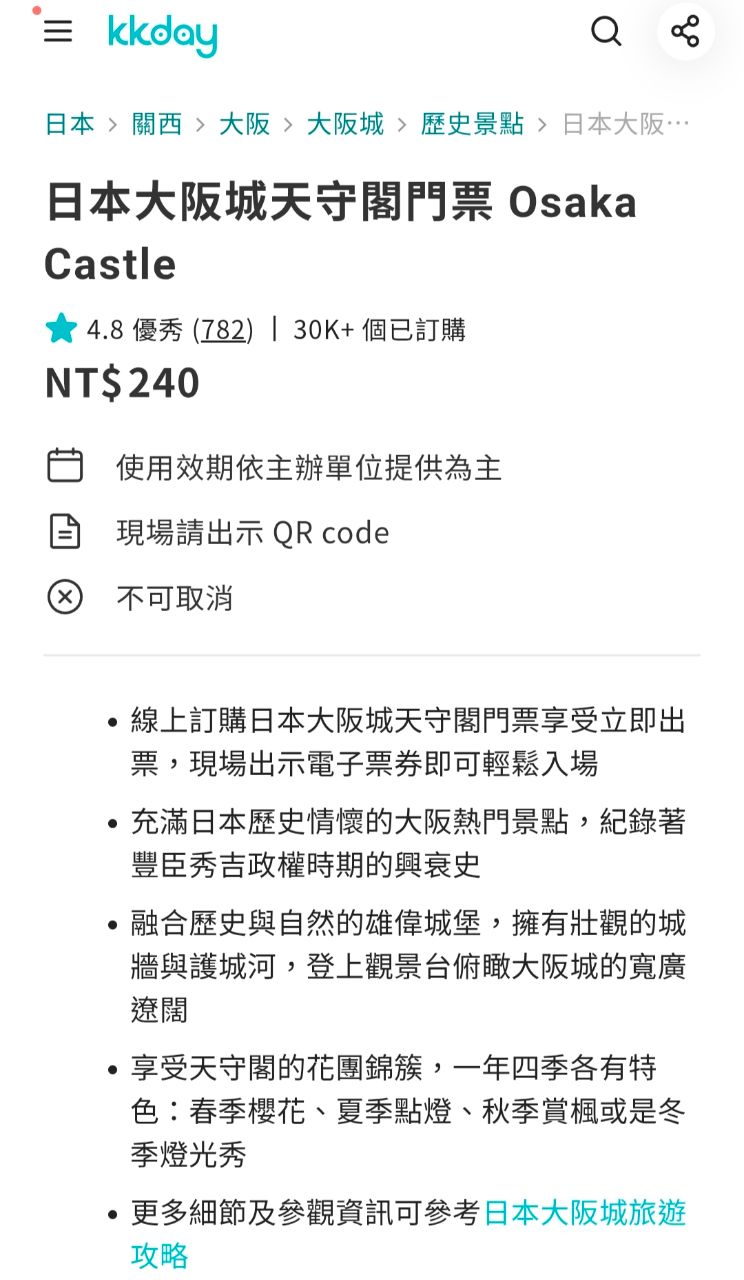Open the 歷史景點 breadcrumb category
744x1280 pixels.
click(472, 124)
